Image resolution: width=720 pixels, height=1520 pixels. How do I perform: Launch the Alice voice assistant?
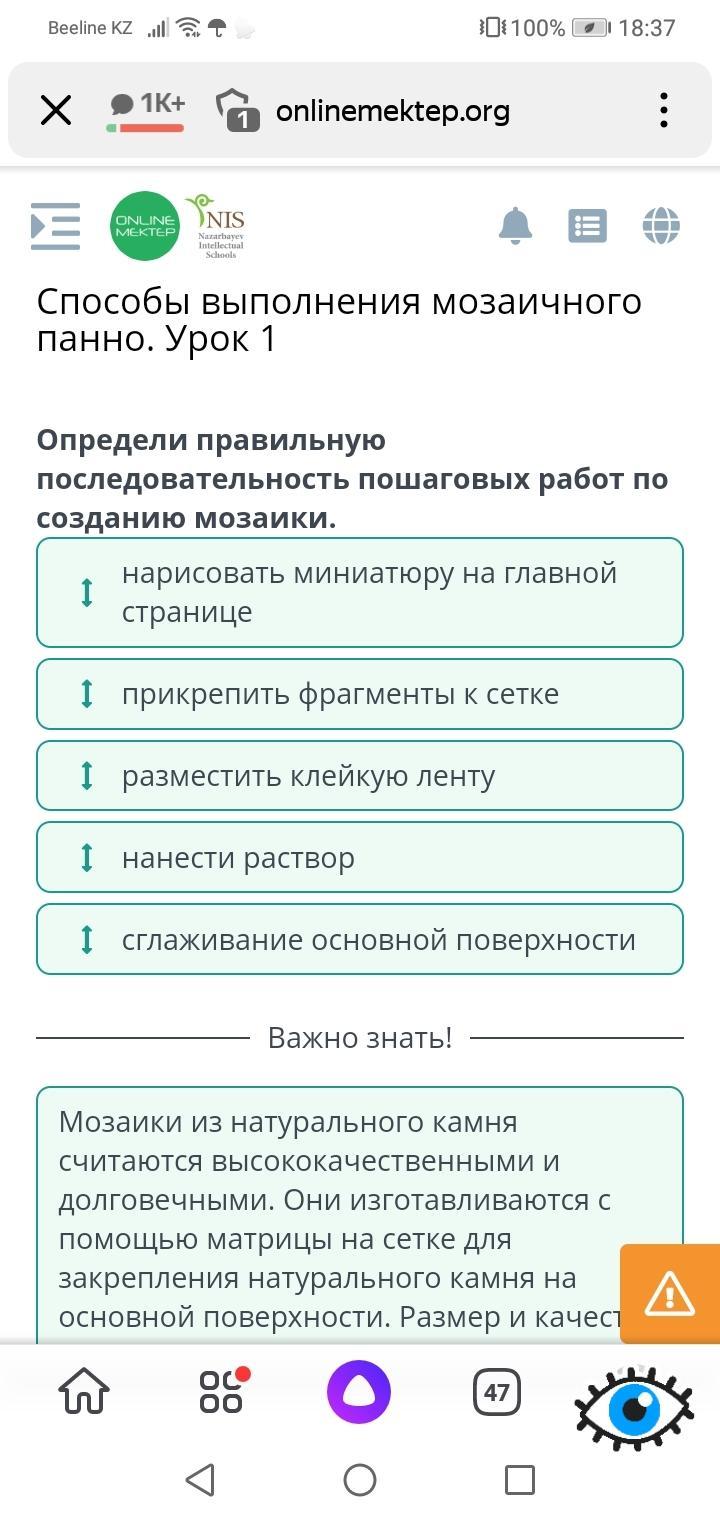[359, 1391]
